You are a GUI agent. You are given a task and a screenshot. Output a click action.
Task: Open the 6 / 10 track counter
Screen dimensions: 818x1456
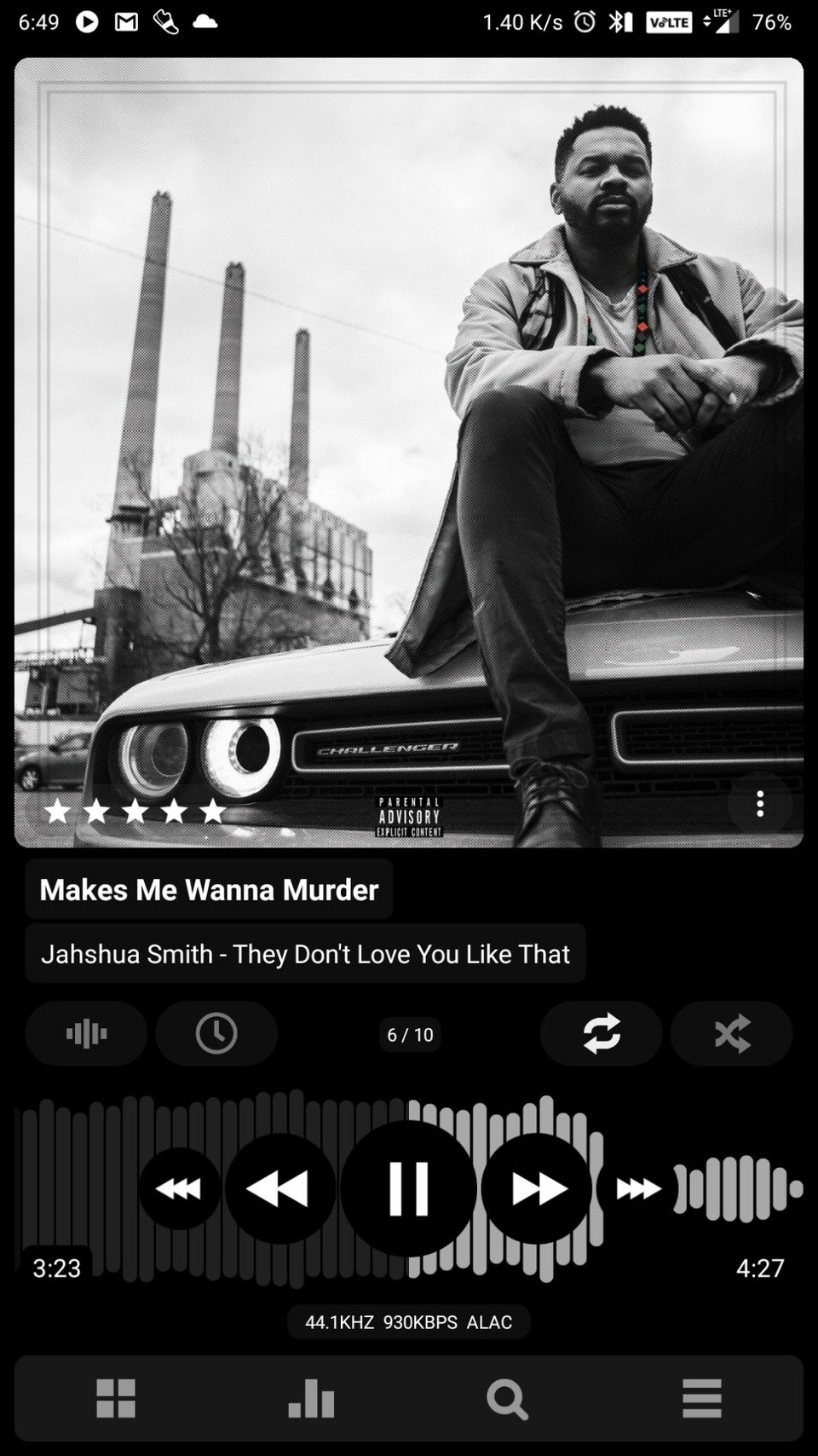pos(410,1035)
